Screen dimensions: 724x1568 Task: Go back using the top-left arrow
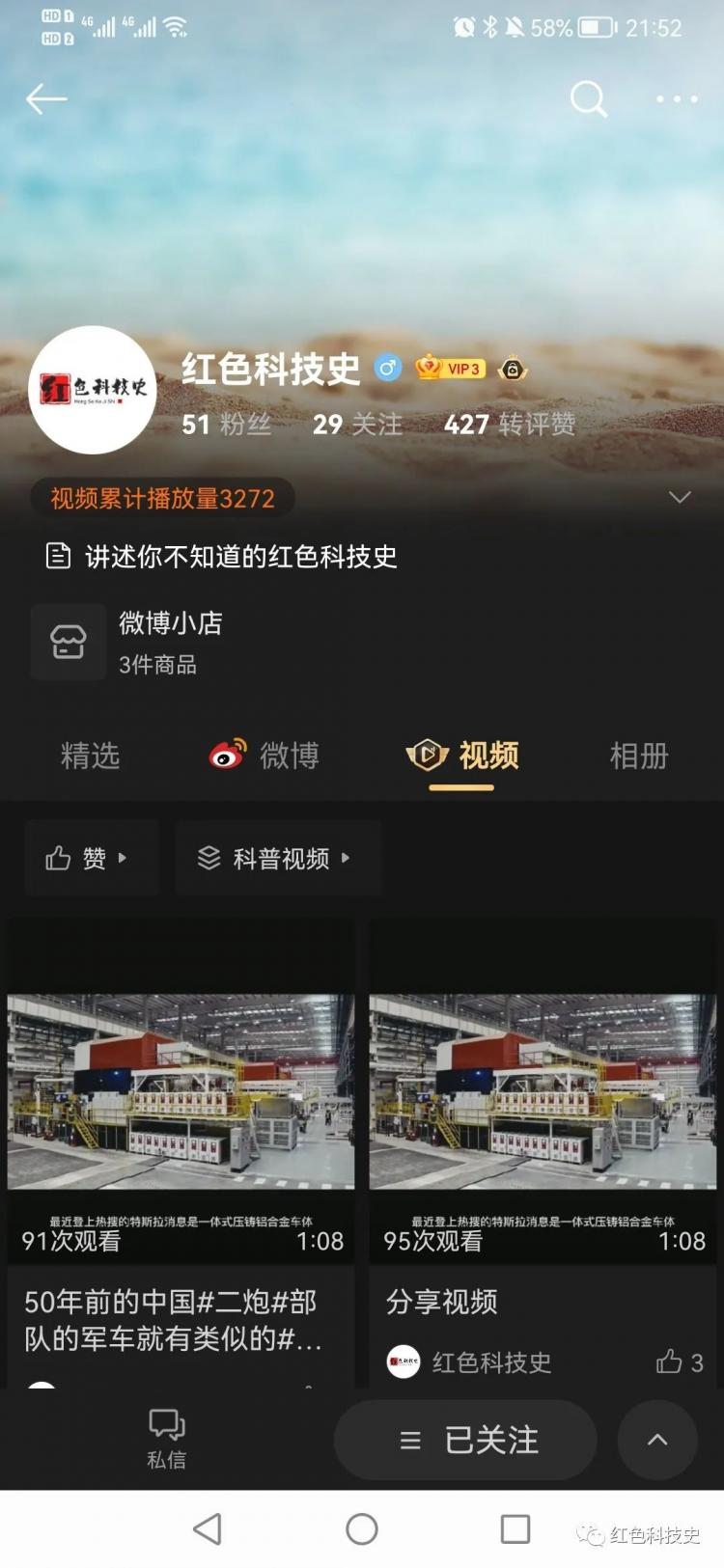(46, 98)
